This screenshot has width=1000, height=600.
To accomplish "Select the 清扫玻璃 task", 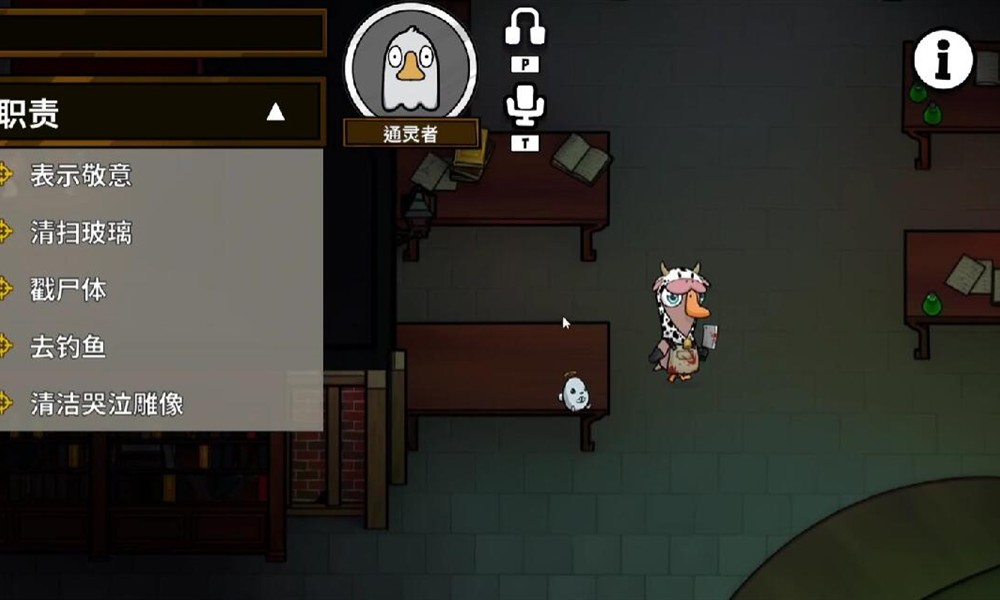I will (x=81, y=233).
